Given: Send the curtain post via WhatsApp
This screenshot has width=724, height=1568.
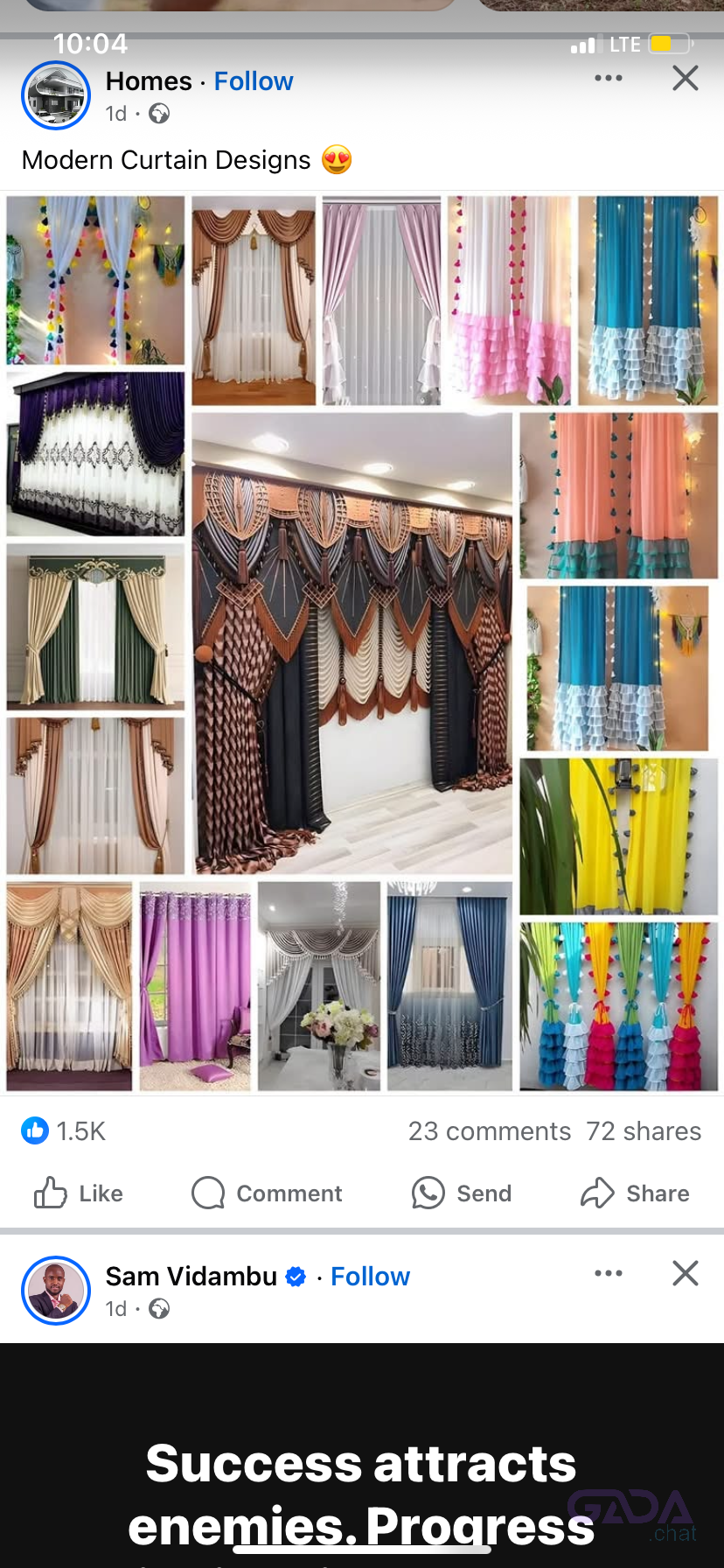Looking at the screenshot, I should pyautogui.click(x=462, y=1193).
